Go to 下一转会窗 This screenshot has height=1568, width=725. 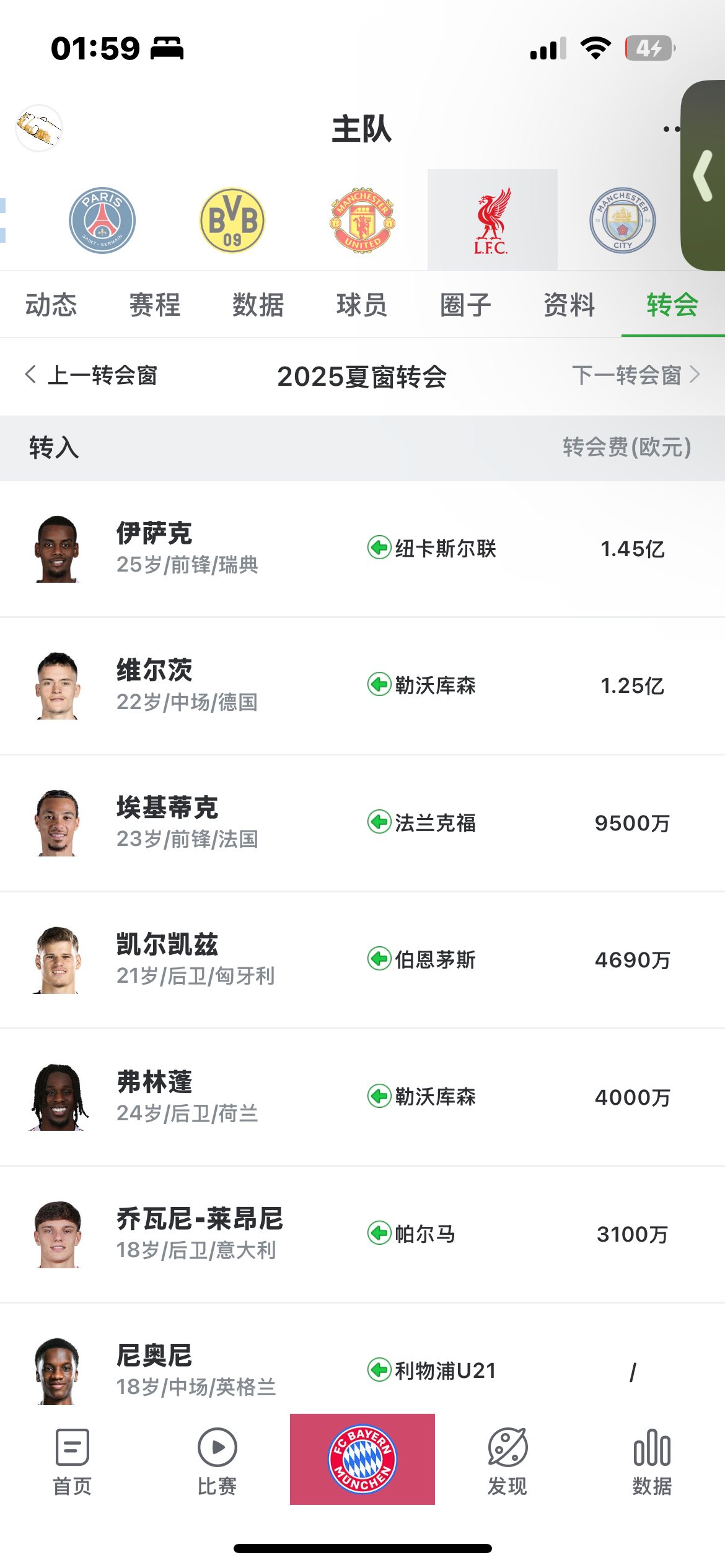[x=636, y=375]
